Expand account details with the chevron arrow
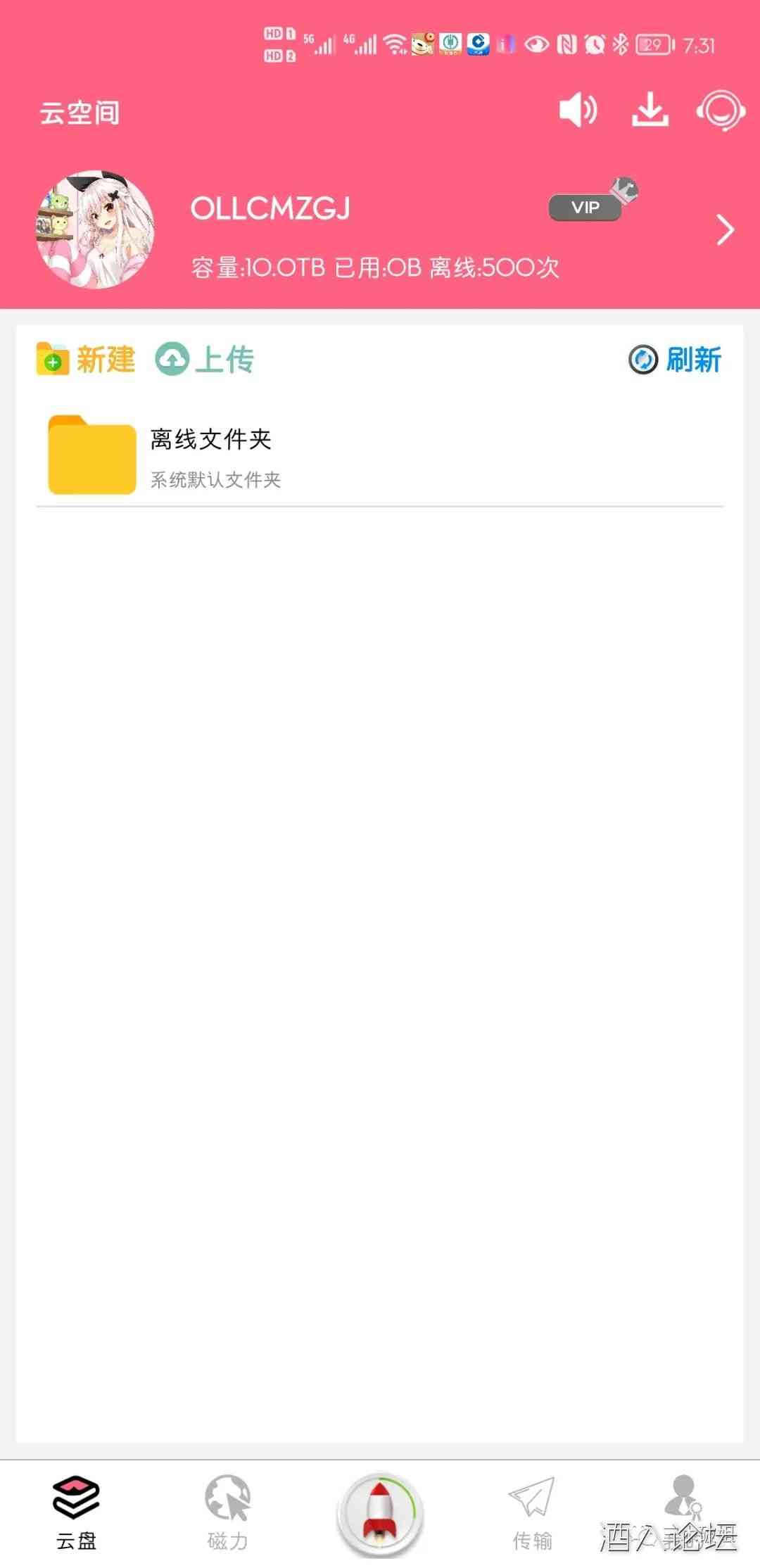760x1568 pixels. tap(725, 230)
